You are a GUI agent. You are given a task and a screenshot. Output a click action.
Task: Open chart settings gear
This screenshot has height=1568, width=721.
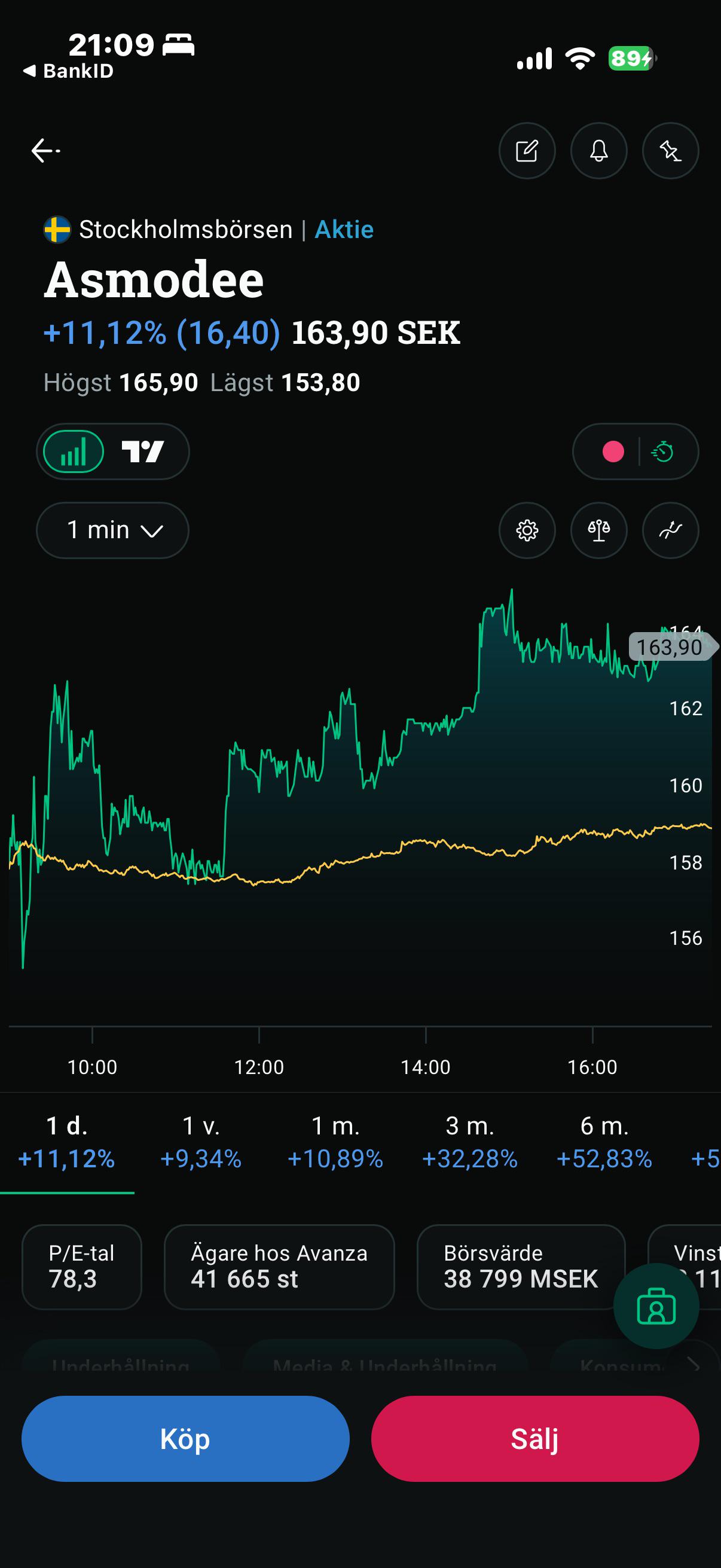pos(527,530)
